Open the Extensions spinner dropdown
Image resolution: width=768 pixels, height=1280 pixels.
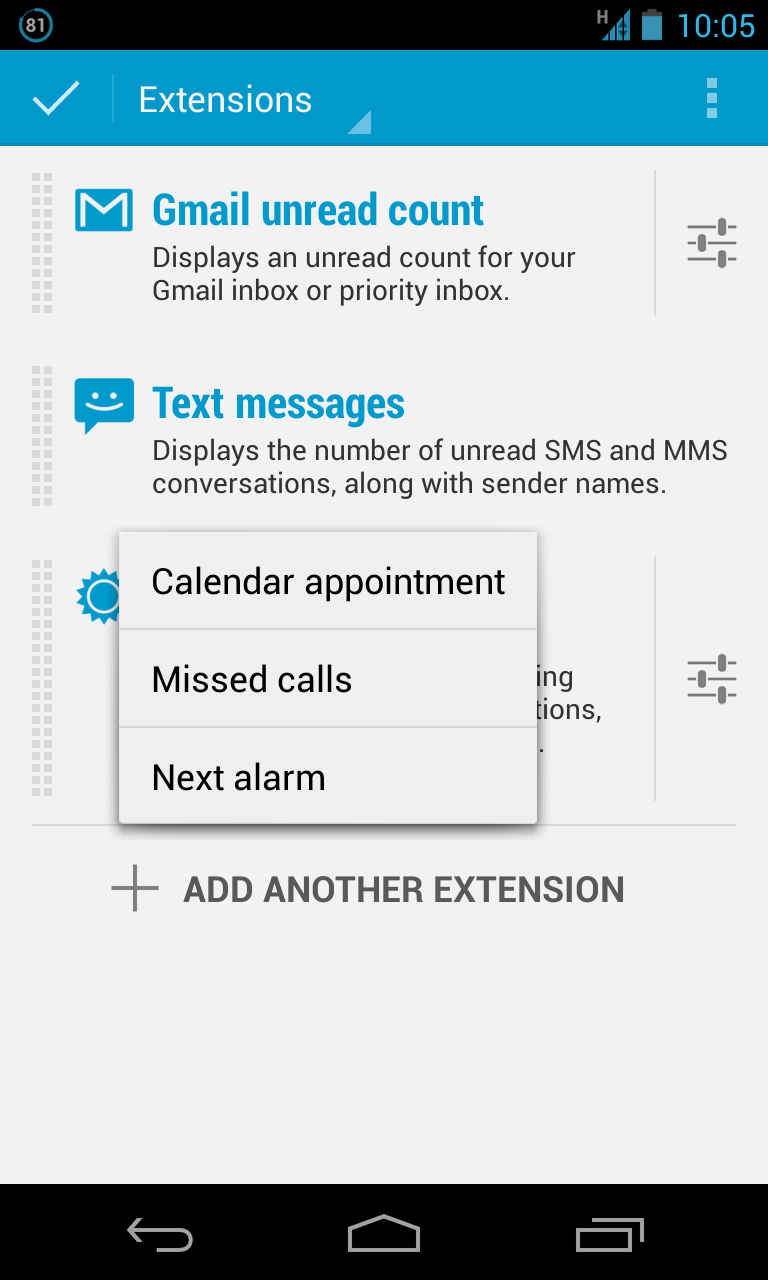click(x=250, y=98)
